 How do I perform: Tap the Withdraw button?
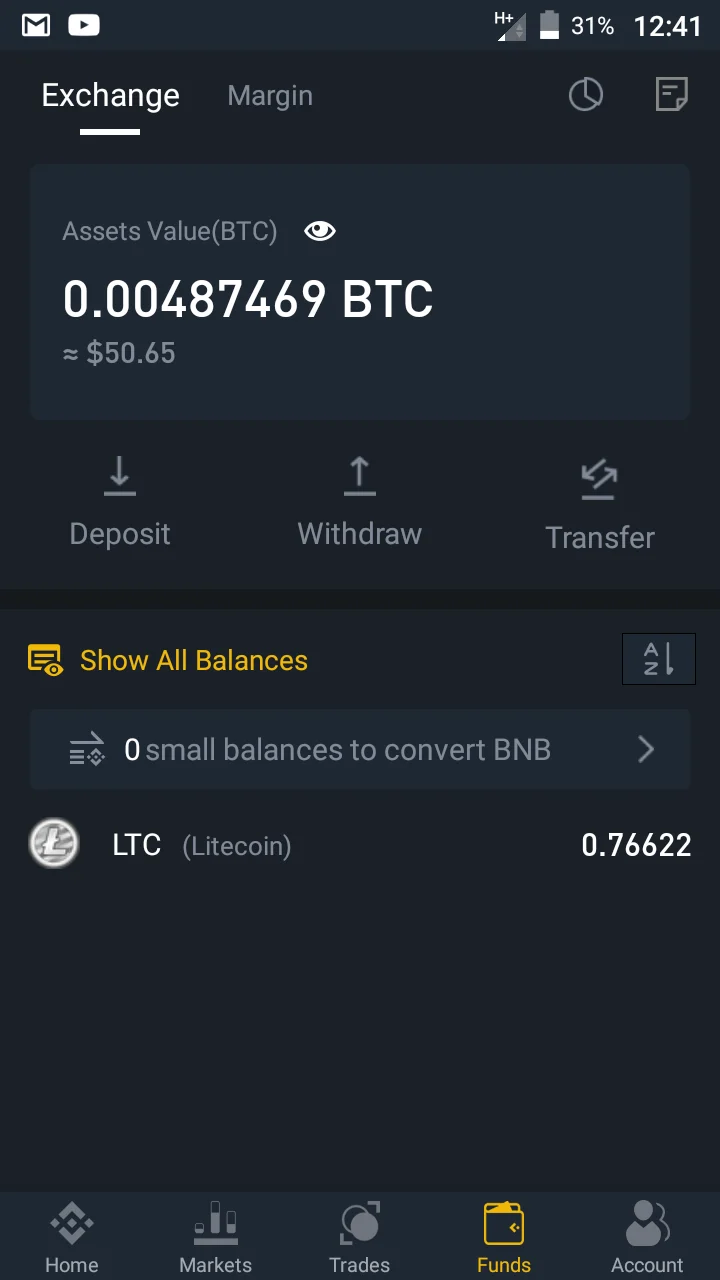point(360,502)
